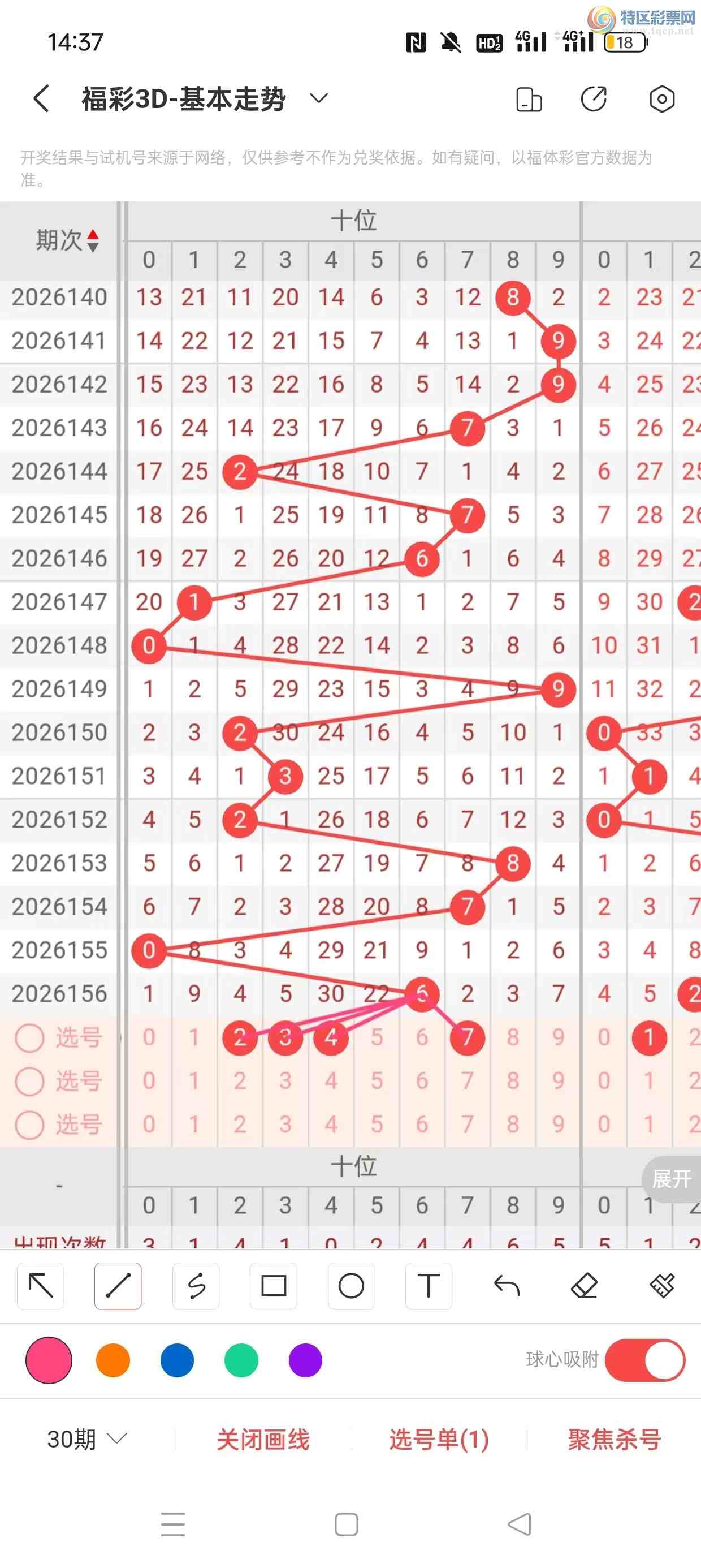Open the 福彩3D-基本走势 title dropdown

(x=319, y=98)
